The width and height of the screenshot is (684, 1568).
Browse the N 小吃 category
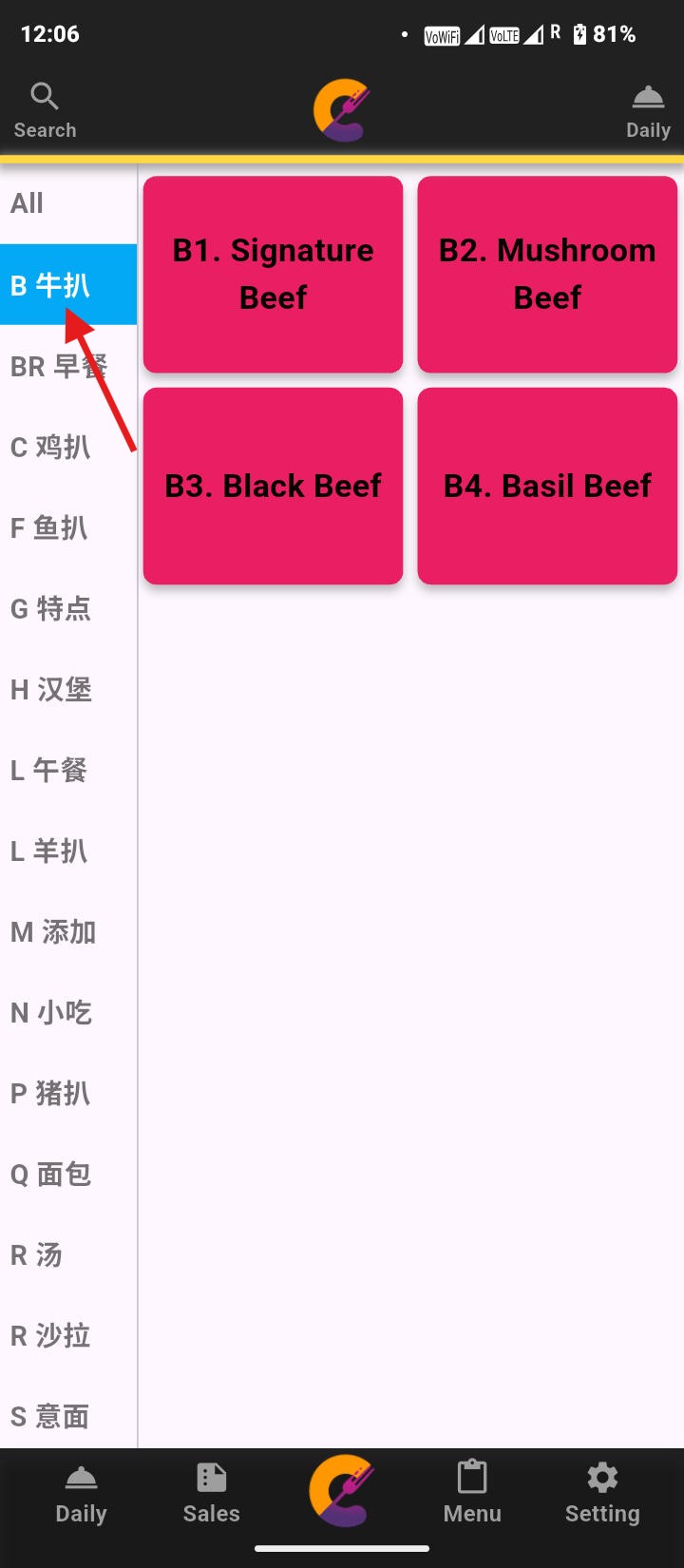51,1013
